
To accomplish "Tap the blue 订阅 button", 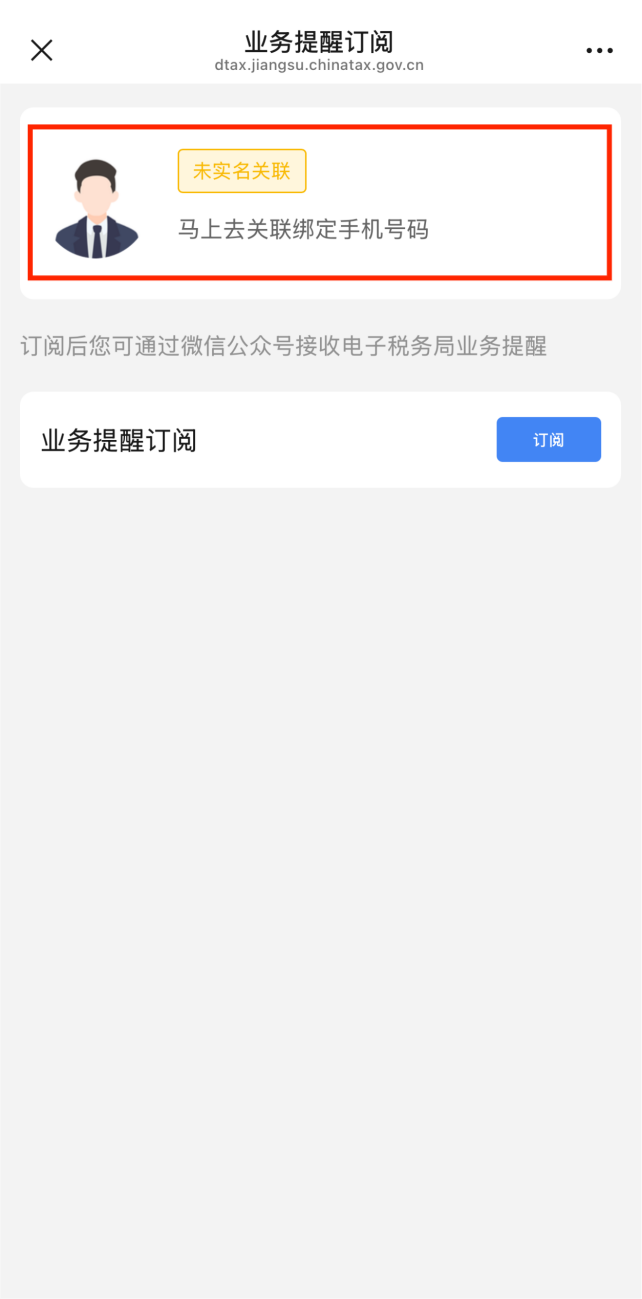I will pyautogui.click(x=548, y=439).
